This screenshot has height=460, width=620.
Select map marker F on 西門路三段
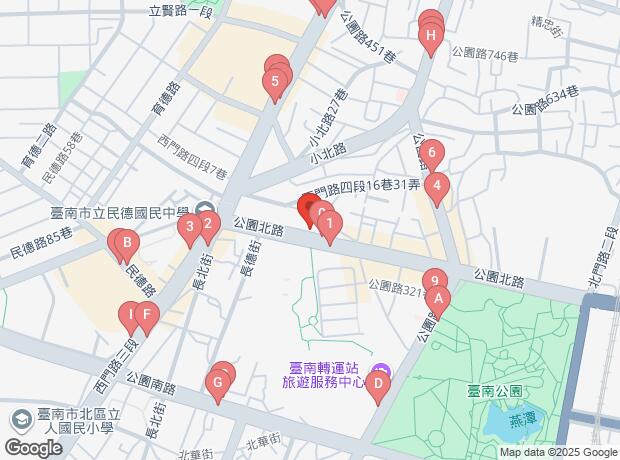(x=147, y=319)
